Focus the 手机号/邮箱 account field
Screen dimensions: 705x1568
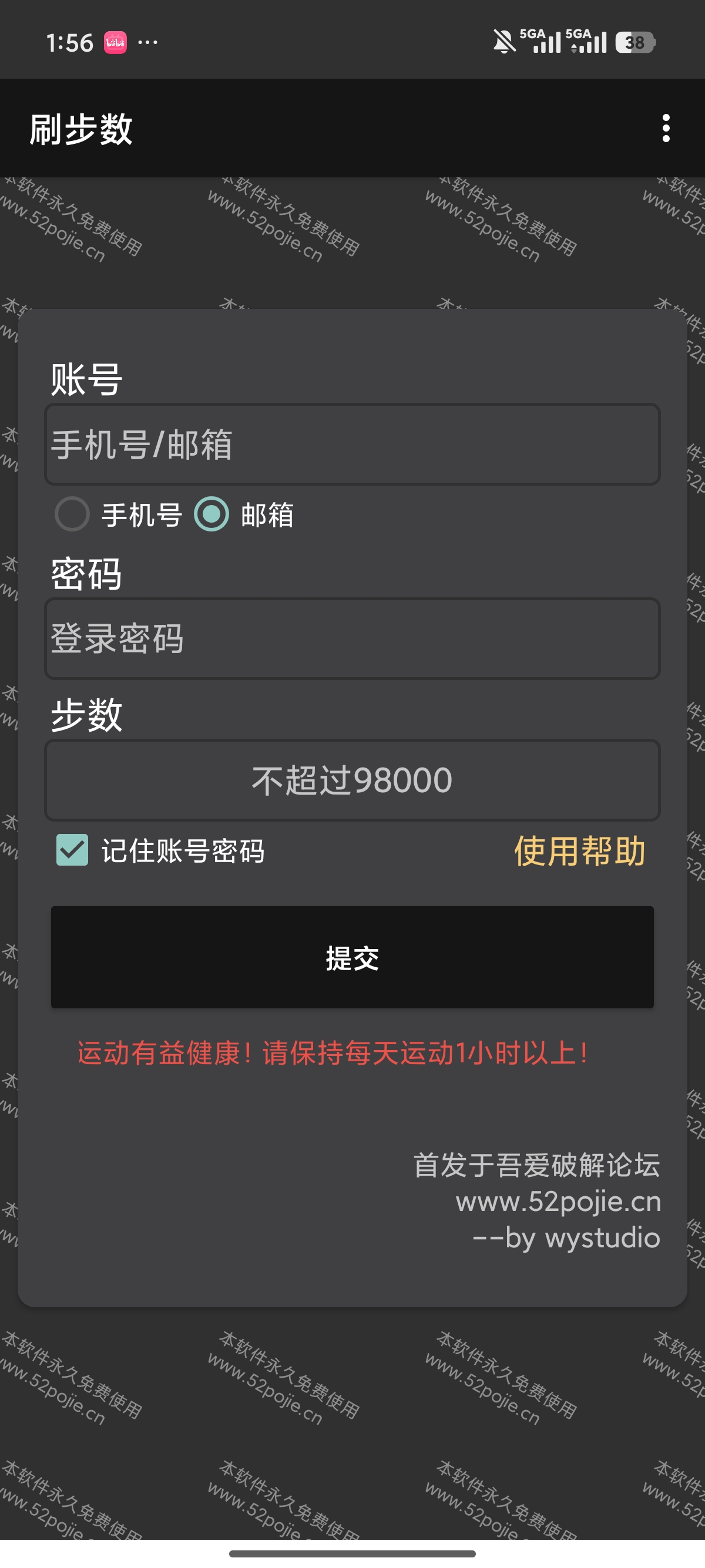pyautogui.click(x=352, y=445)
